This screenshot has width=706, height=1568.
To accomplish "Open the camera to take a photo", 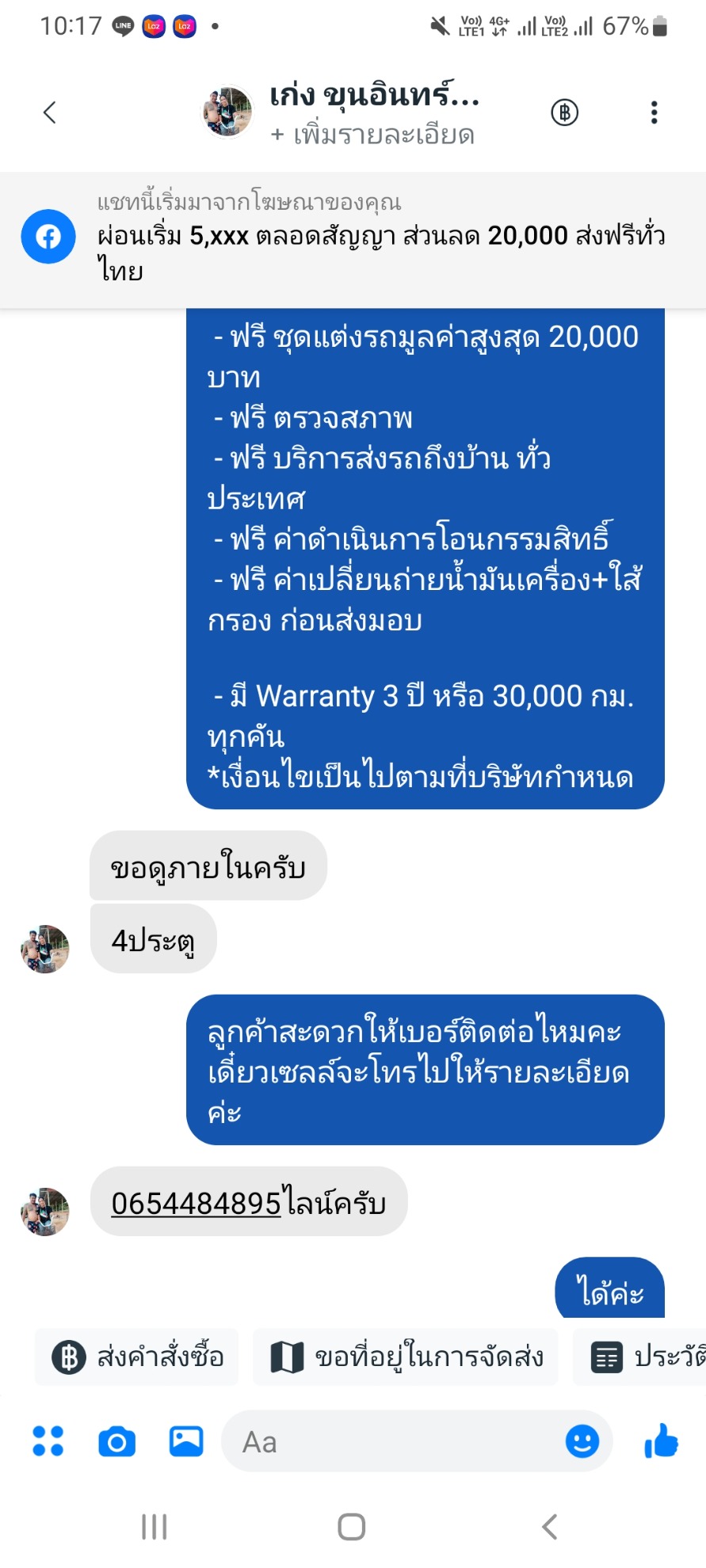I will click(116, 1441).
